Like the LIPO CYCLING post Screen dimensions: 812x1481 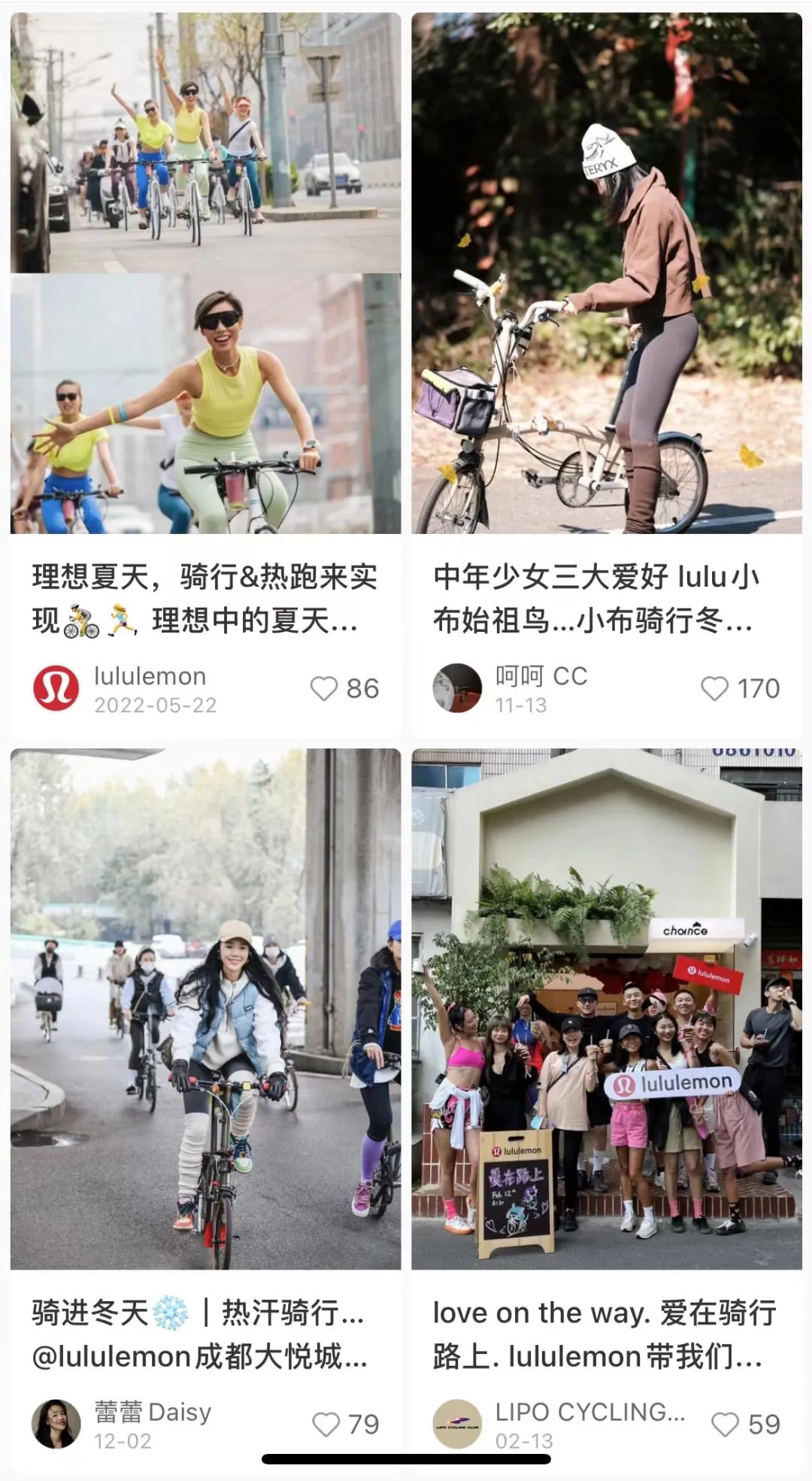tap(725, 1424)
